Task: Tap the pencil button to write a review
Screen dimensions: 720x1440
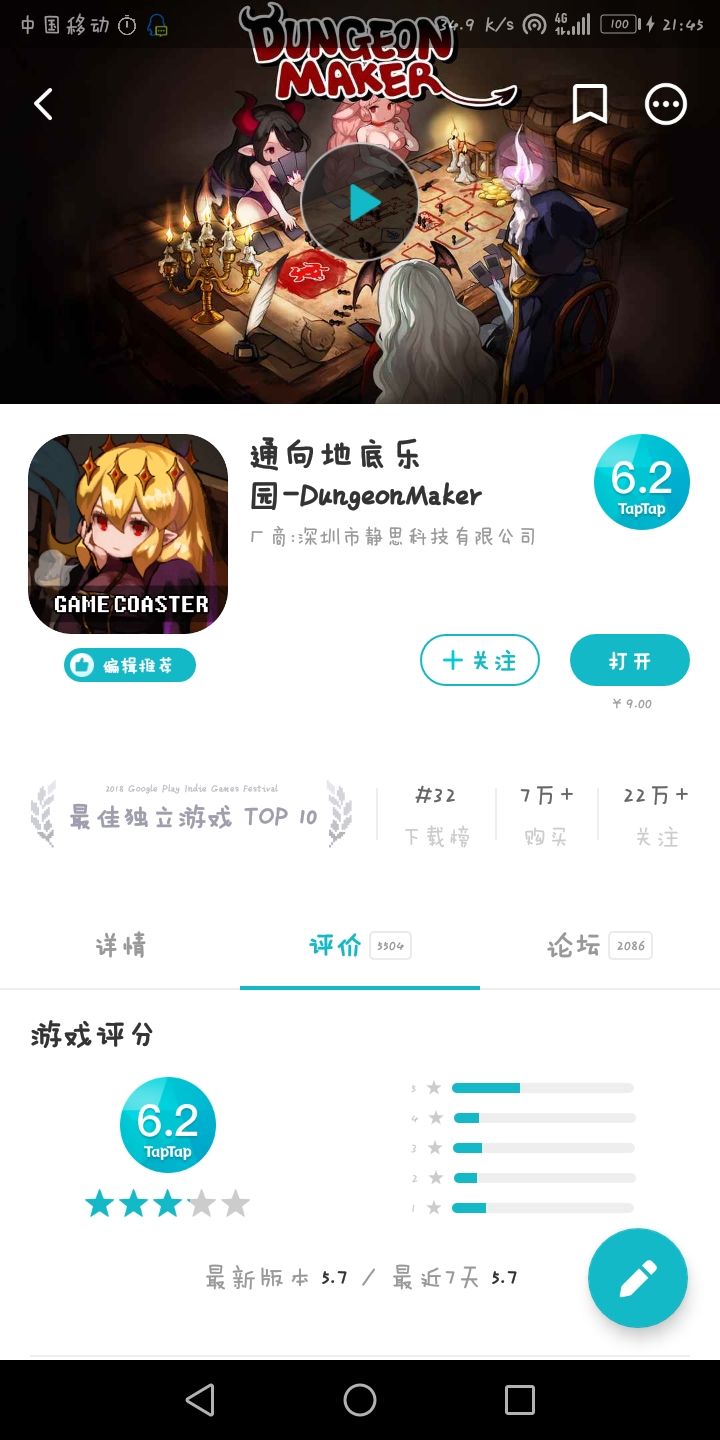Action: point(637,1278)
